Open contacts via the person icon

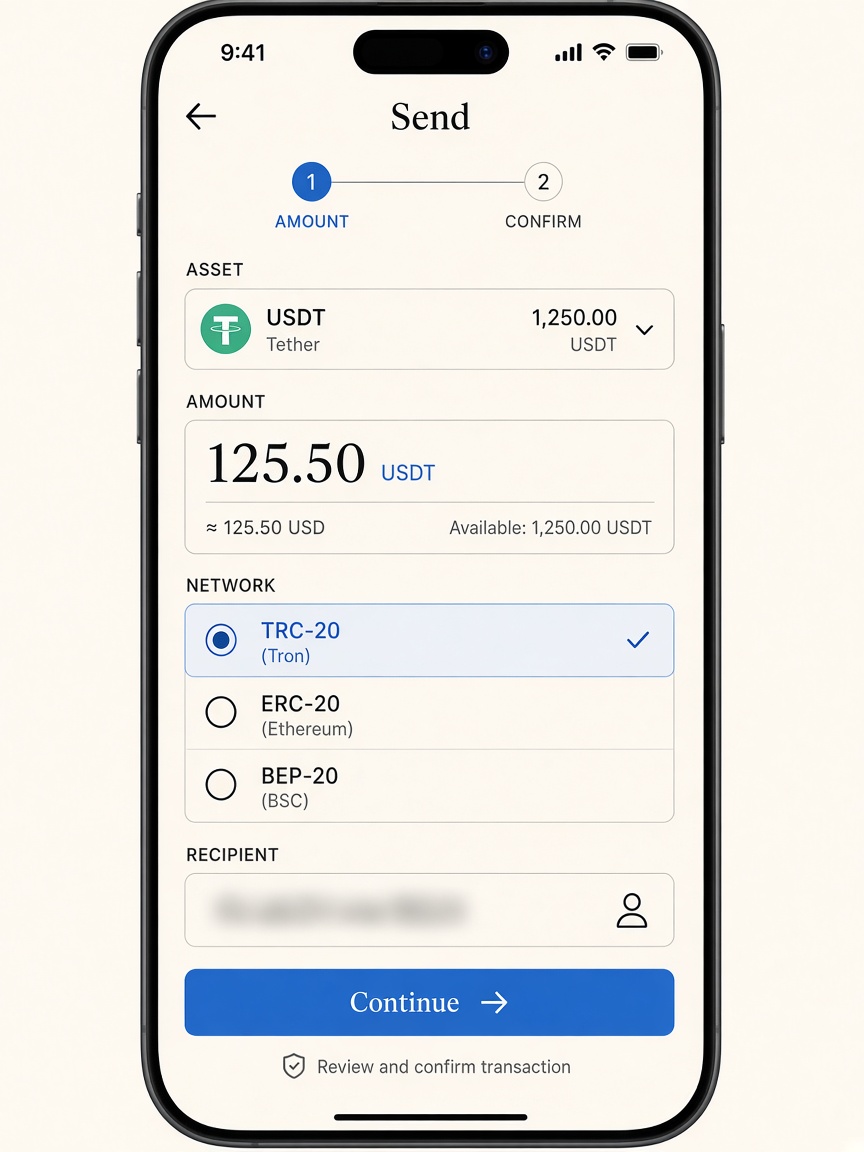point(631,910)
